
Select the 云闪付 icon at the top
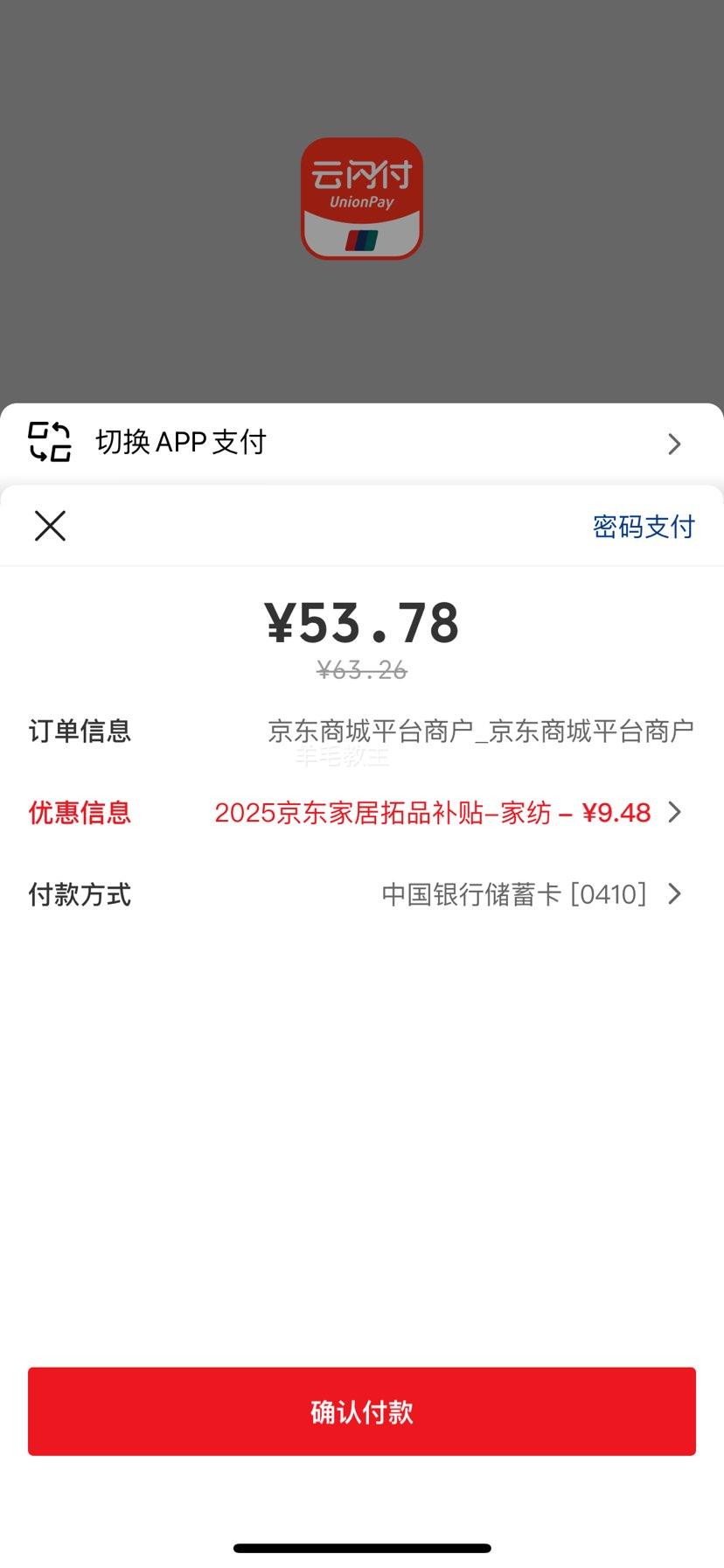pos(362,199)
